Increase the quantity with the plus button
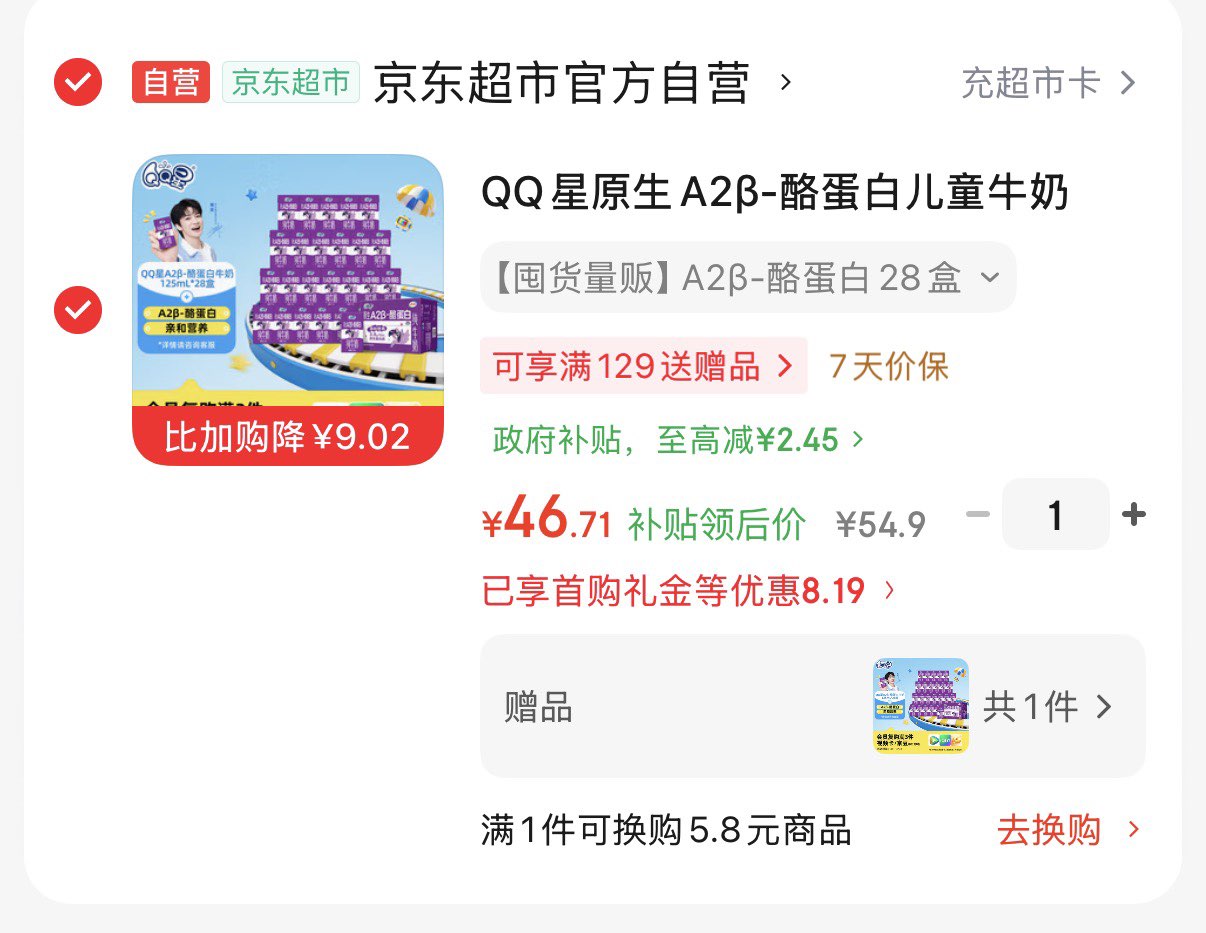1206x933 pixels. click(1133, 515)
